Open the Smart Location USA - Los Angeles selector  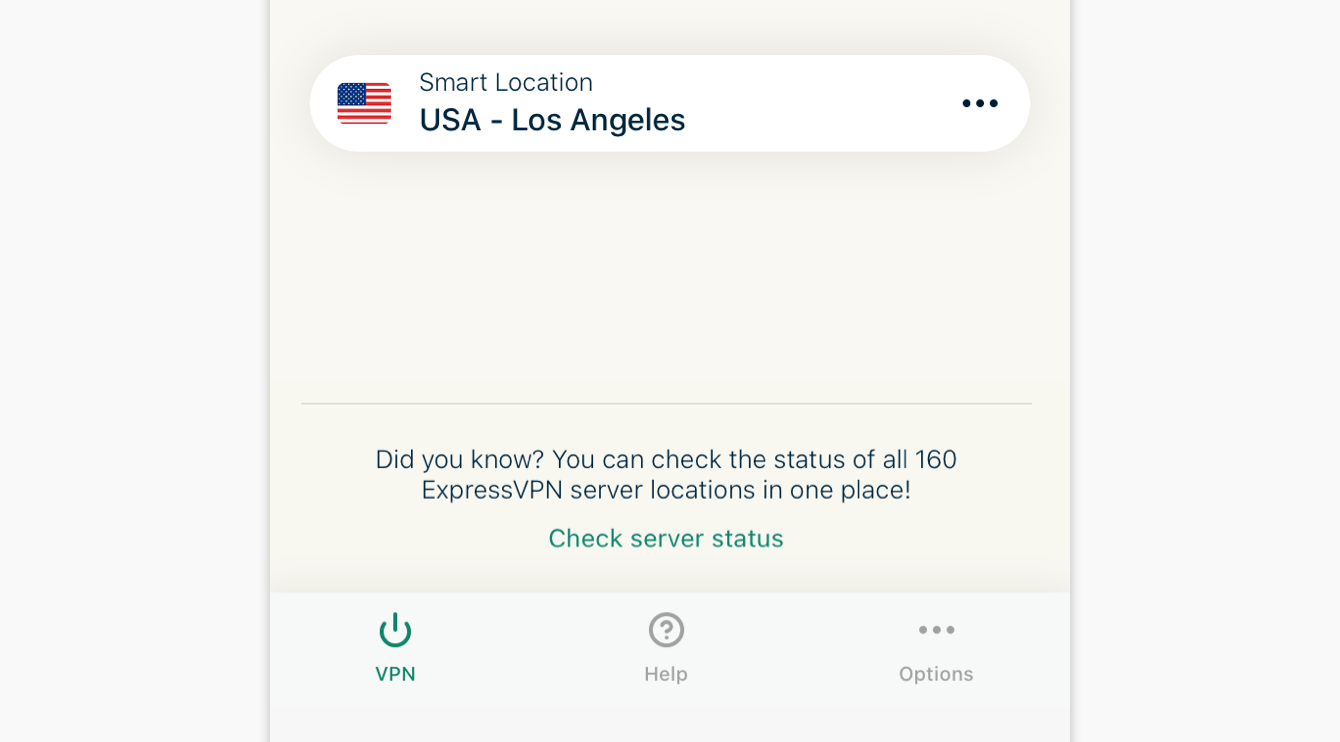click(x=552, y=103)
